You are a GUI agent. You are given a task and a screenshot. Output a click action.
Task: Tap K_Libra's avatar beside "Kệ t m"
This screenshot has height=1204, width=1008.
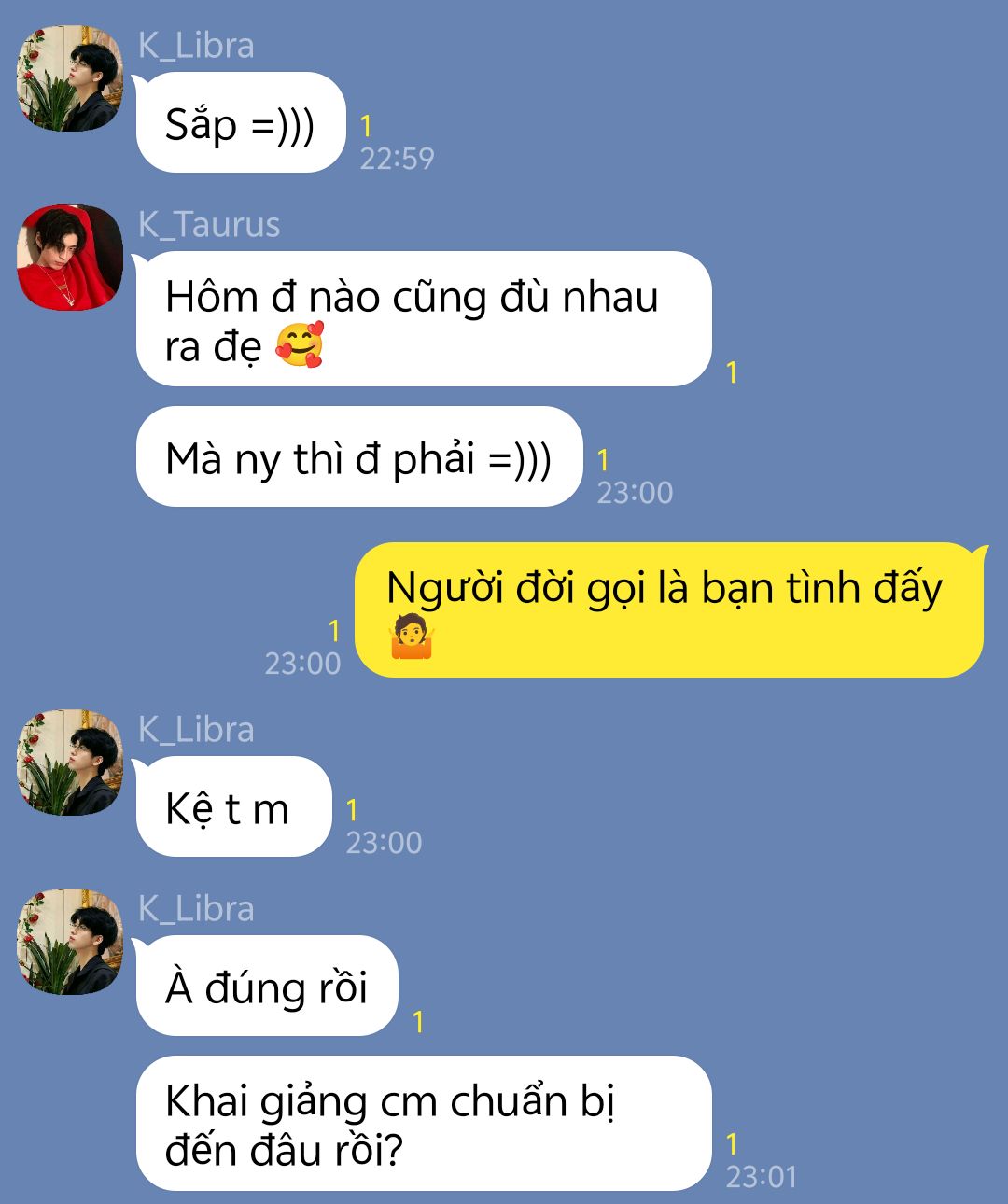(x=70, y=763)
